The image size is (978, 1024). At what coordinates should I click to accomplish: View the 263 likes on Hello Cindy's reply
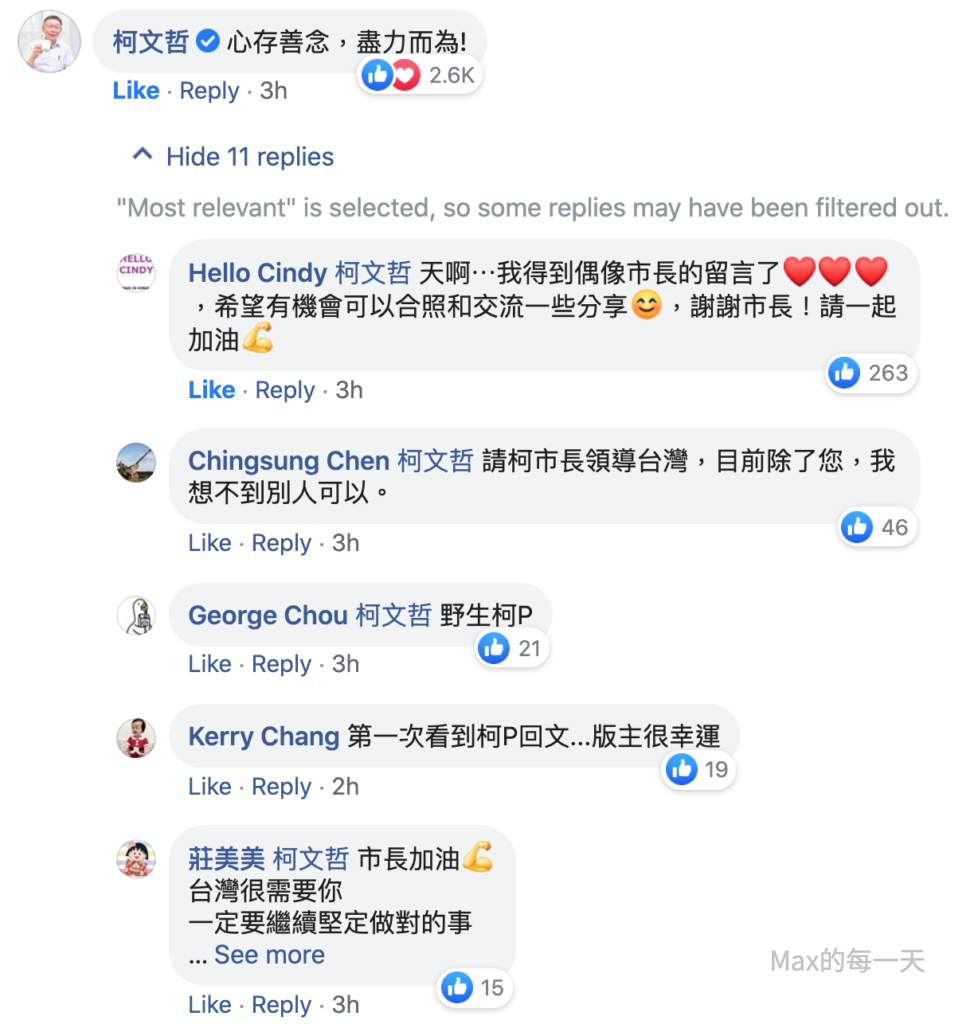[x=870, y=373]
